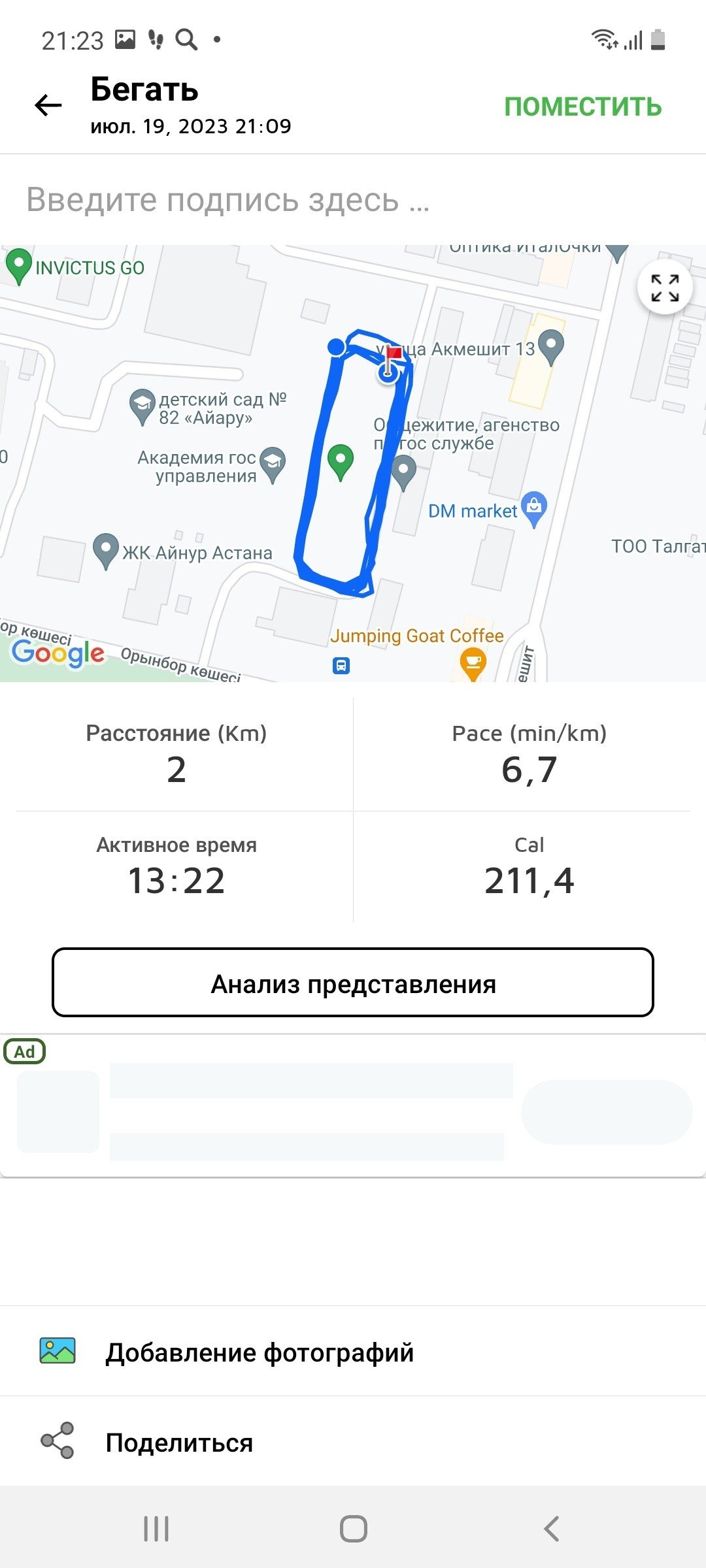Open recent apps from navigation bar

coord(156,1528)
